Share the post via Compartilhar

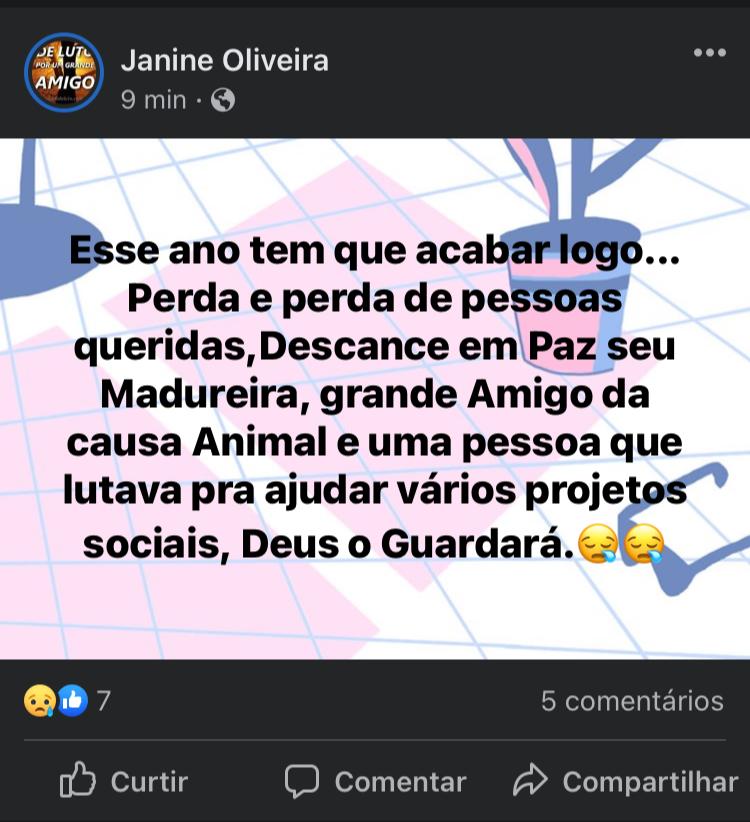[625, 781]
